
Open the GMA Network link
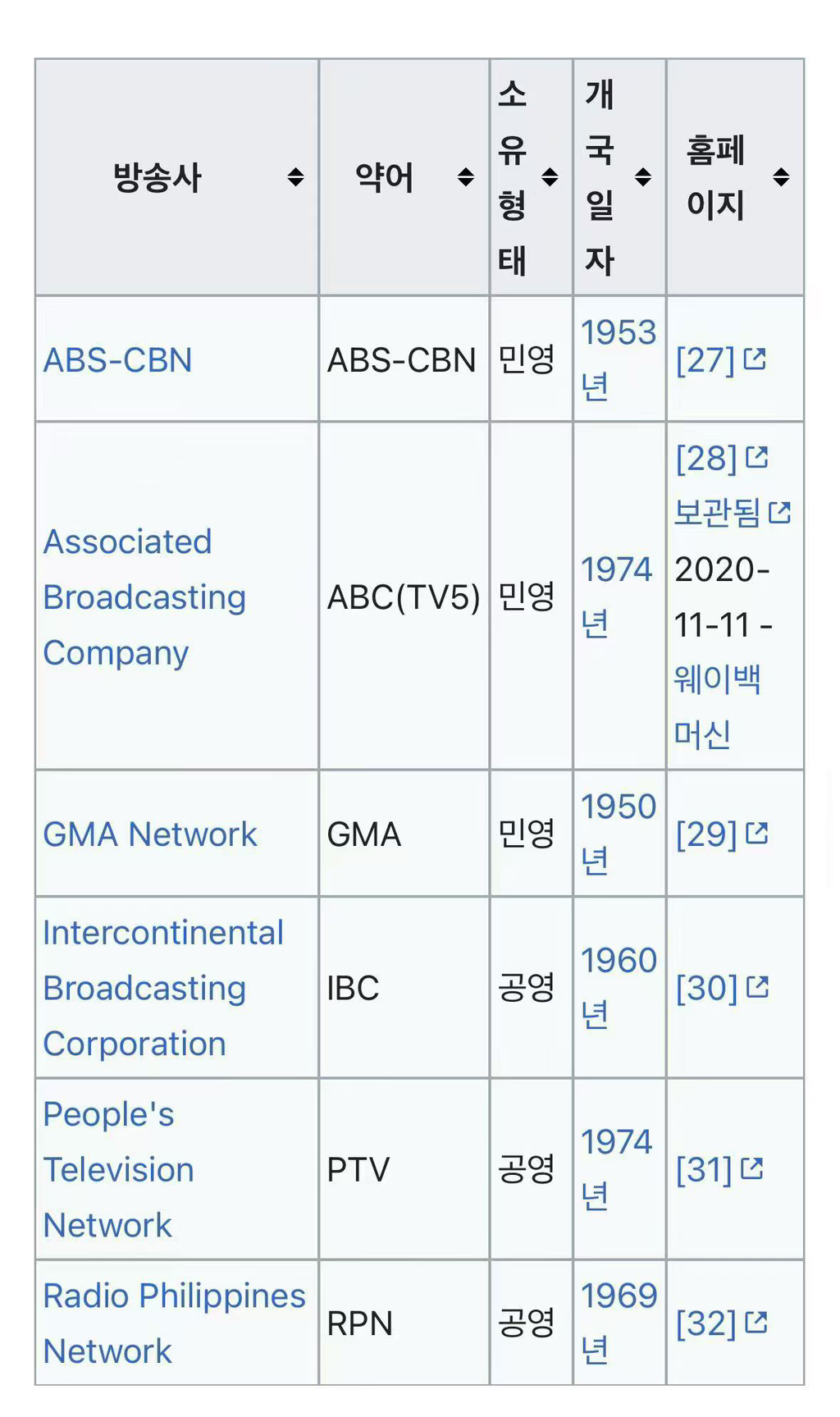click(150, 834)
